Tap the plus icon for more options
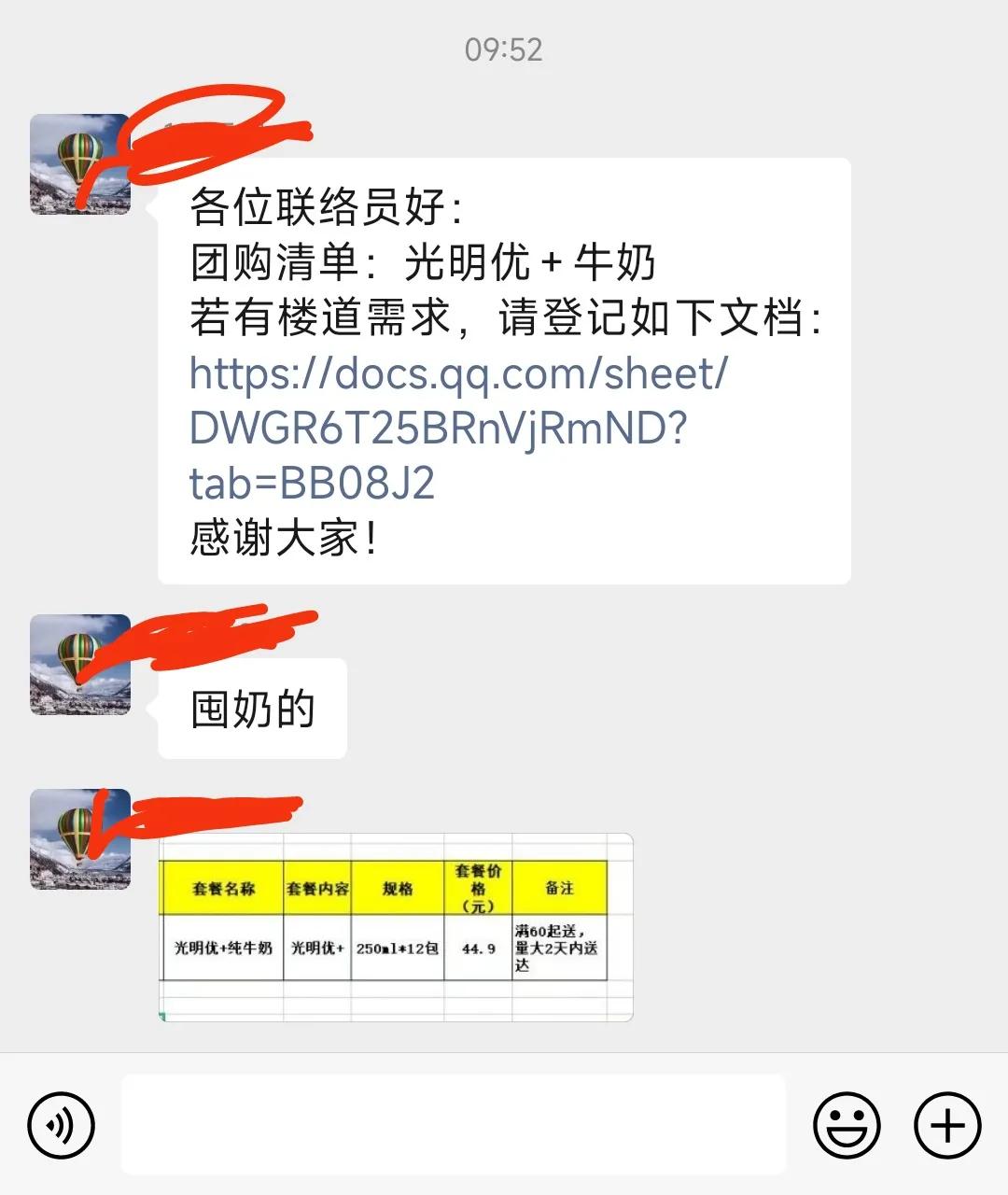1008x1195 pixels. tap(946, 1124)
